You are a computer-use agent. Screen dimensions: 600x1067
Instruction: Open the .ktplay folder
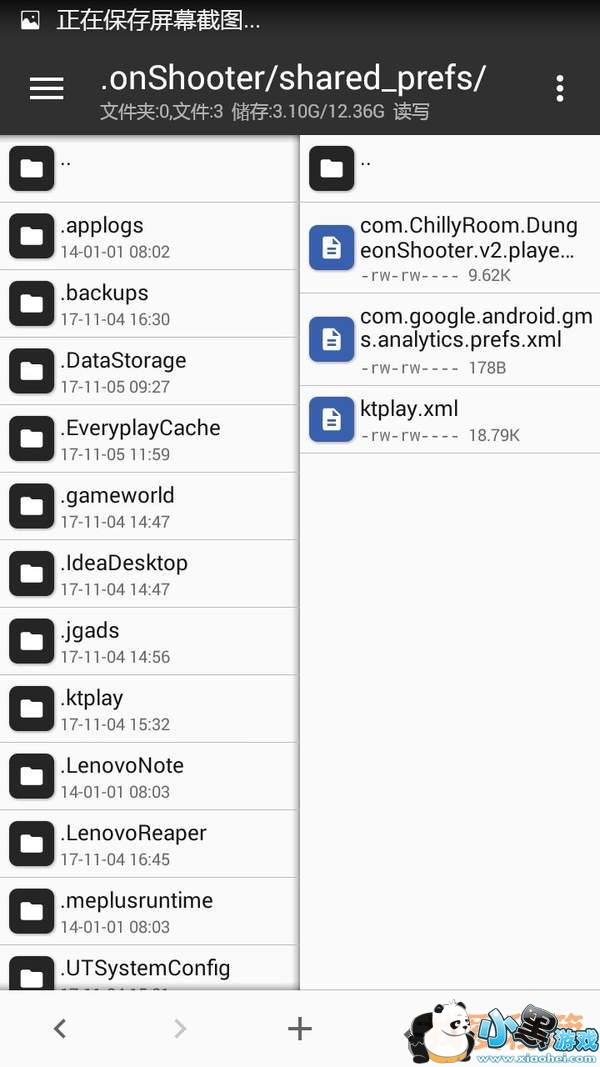148,709
